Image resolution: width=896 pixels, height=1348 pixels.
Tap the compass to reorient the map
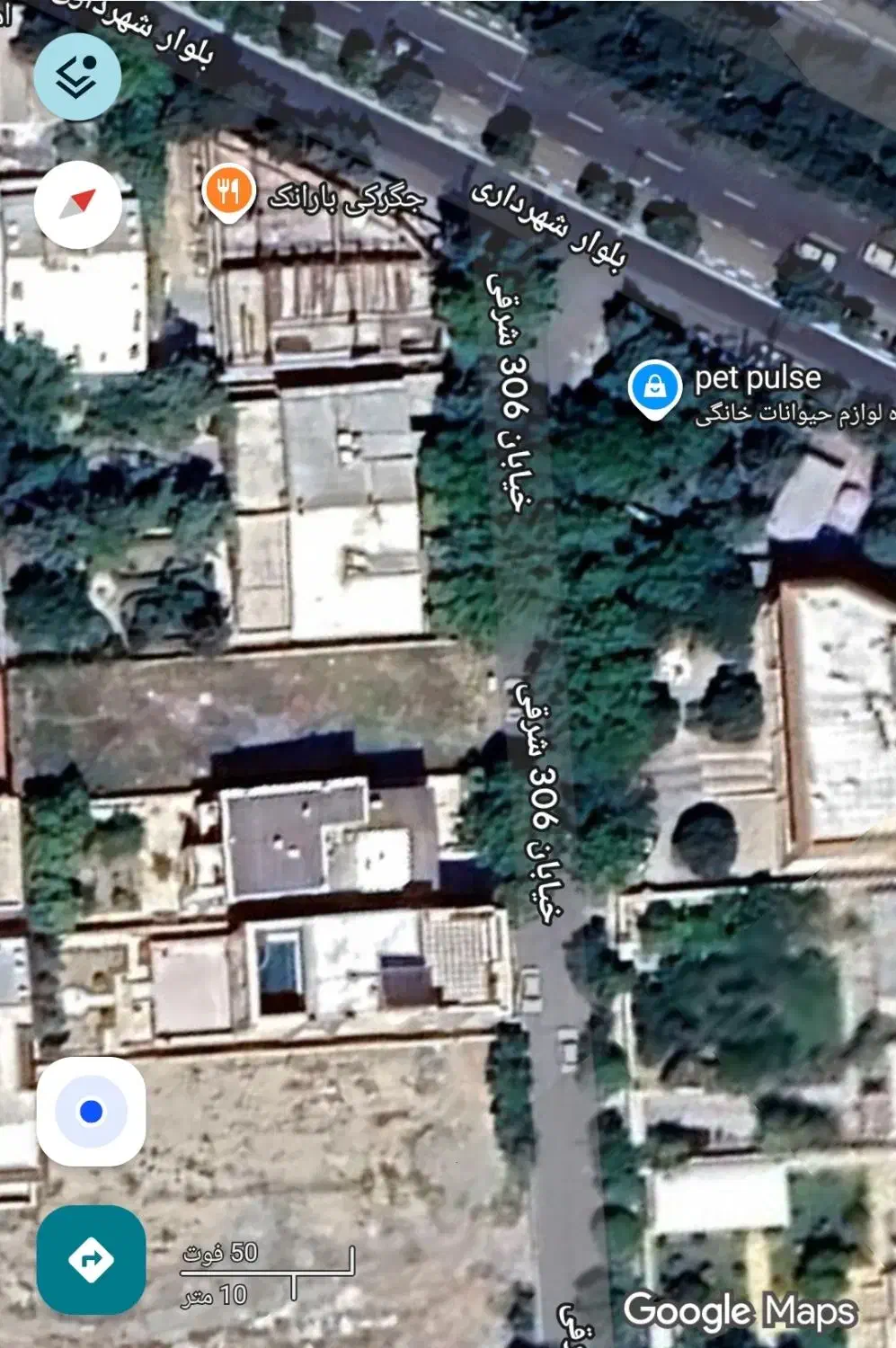(77, 205)
